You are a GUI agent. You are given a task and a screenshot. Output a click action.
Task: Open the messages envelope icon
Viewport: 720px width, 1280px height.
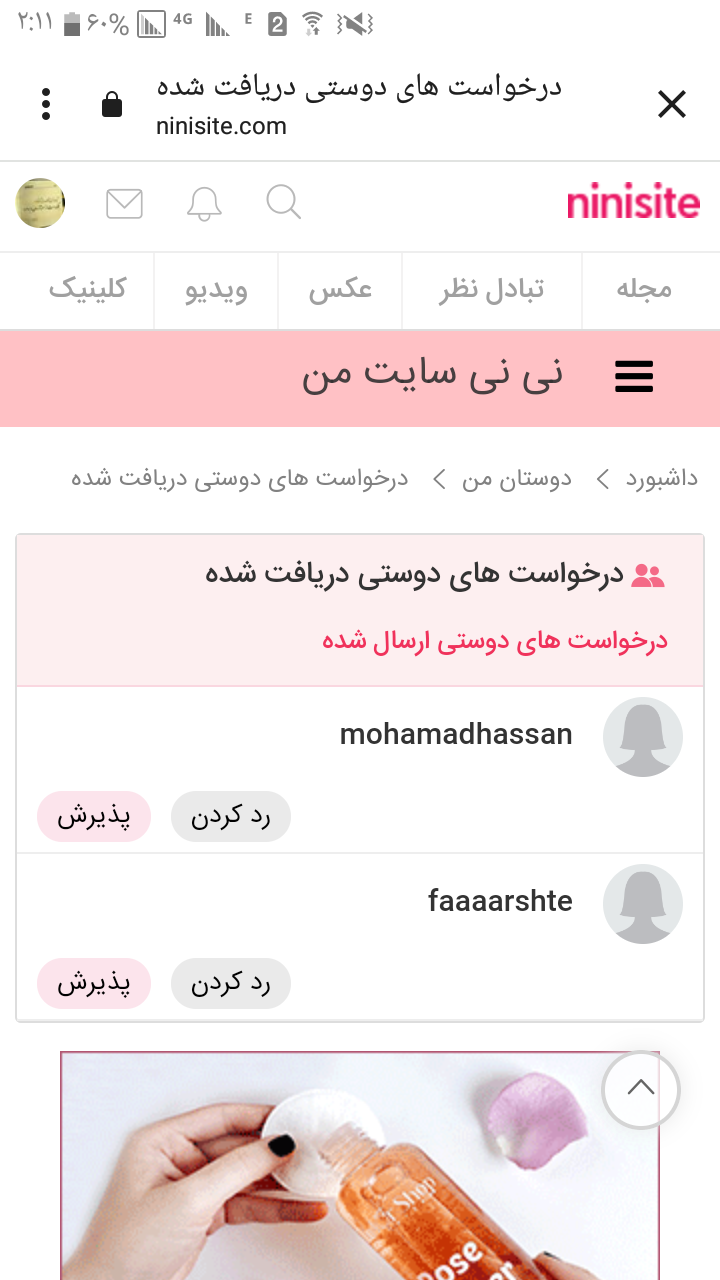click(124, 203)
